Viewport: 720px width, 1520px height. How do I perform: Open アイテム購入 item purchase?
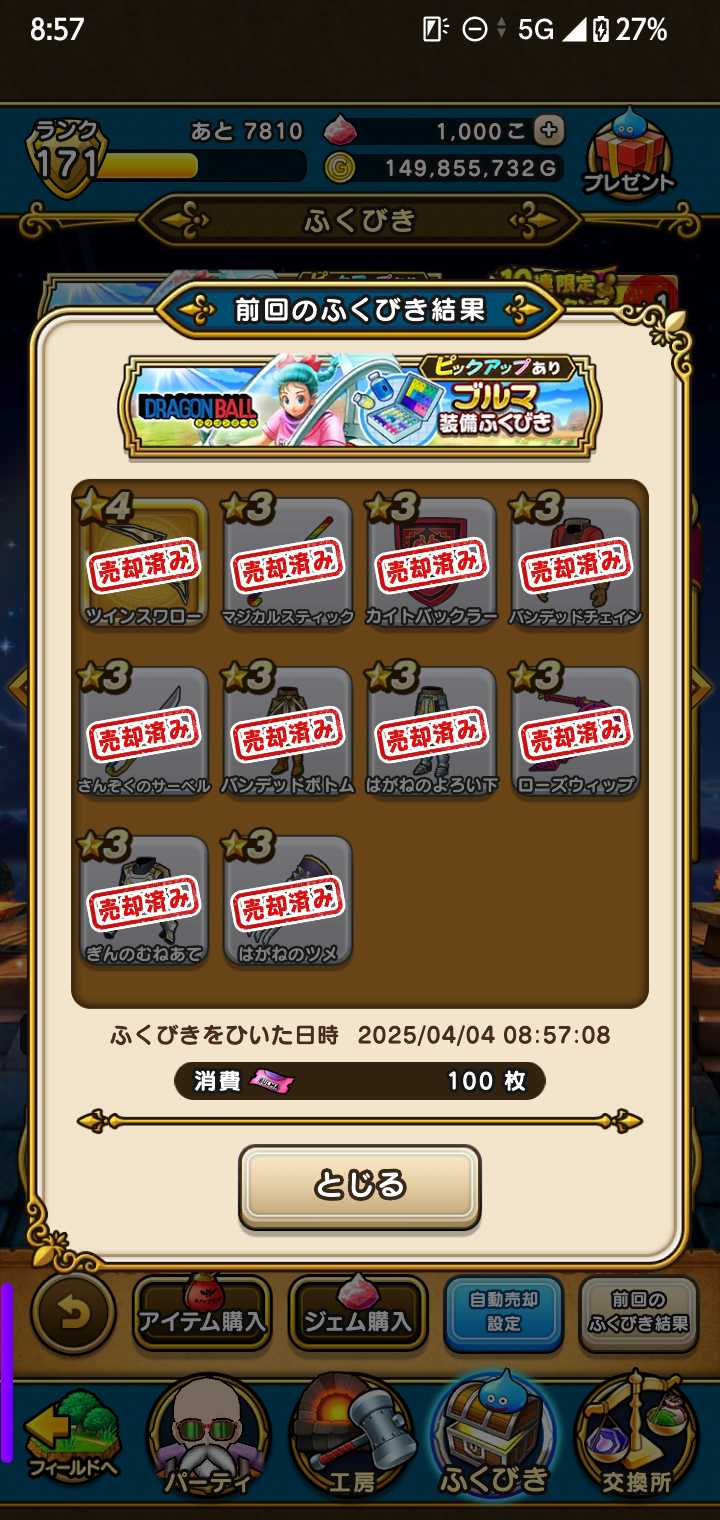pyautogui.click(x=202, y=1313)
